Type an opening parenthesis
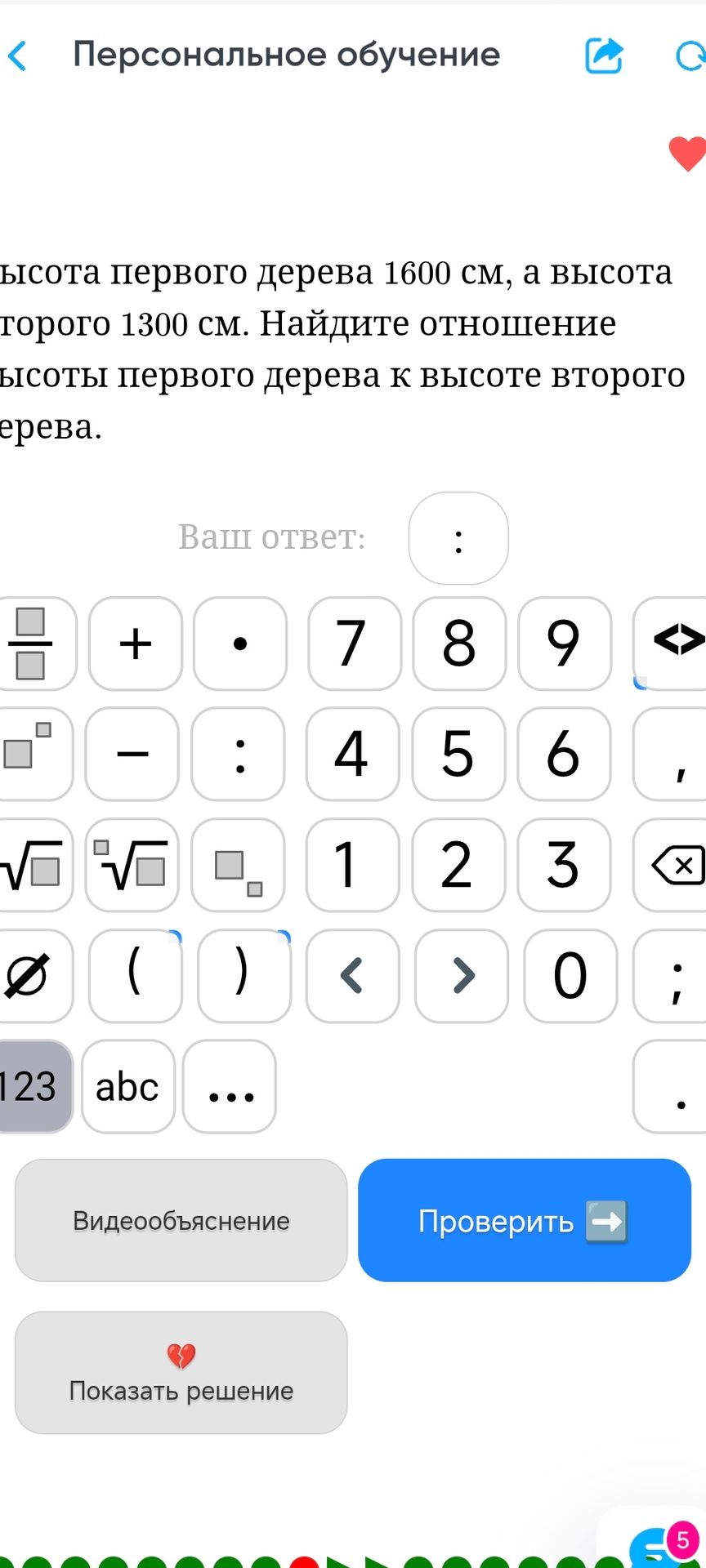 click(136, 976)
